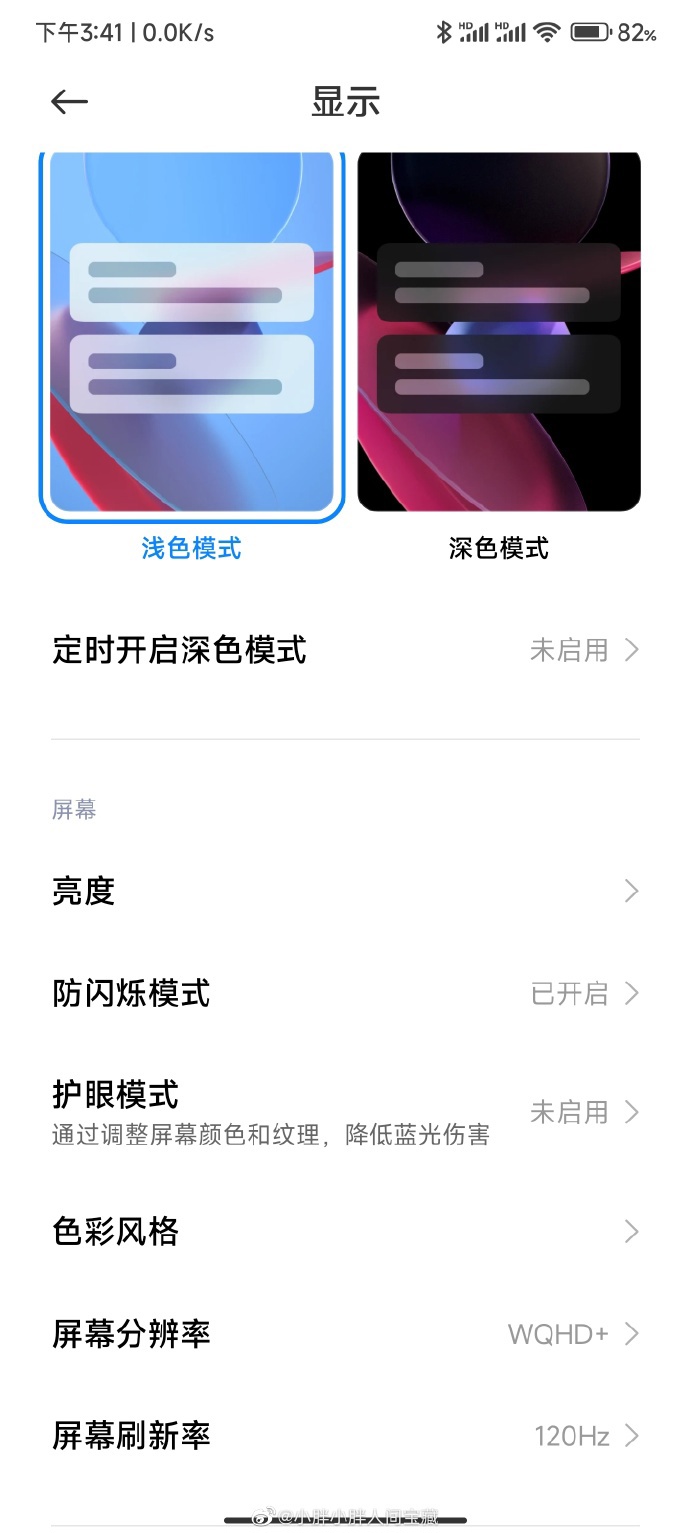Open 防闪烁模式 anti-flicker settings

click(x=345, y=994)
